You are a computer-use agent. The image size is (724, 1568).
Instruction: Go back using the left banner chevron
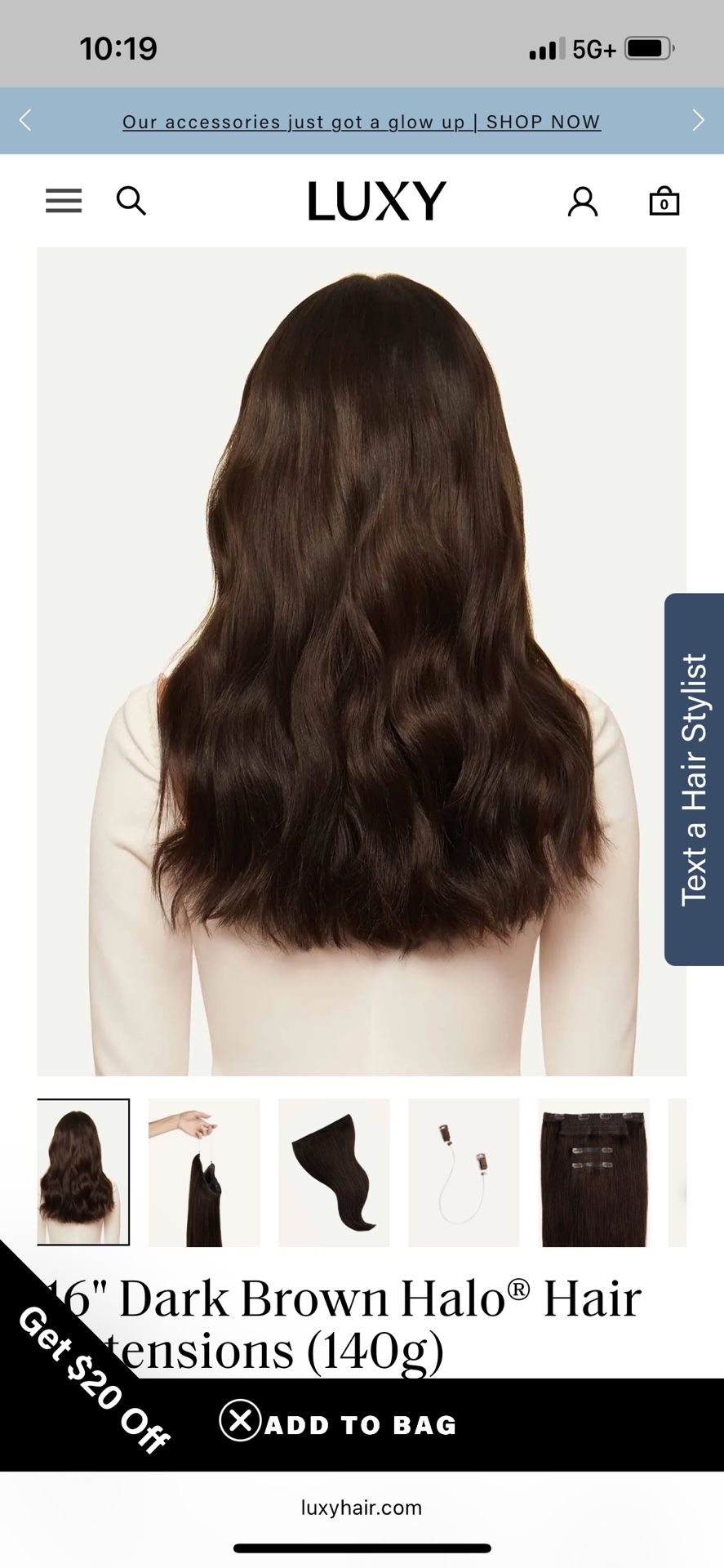[24, 120]
